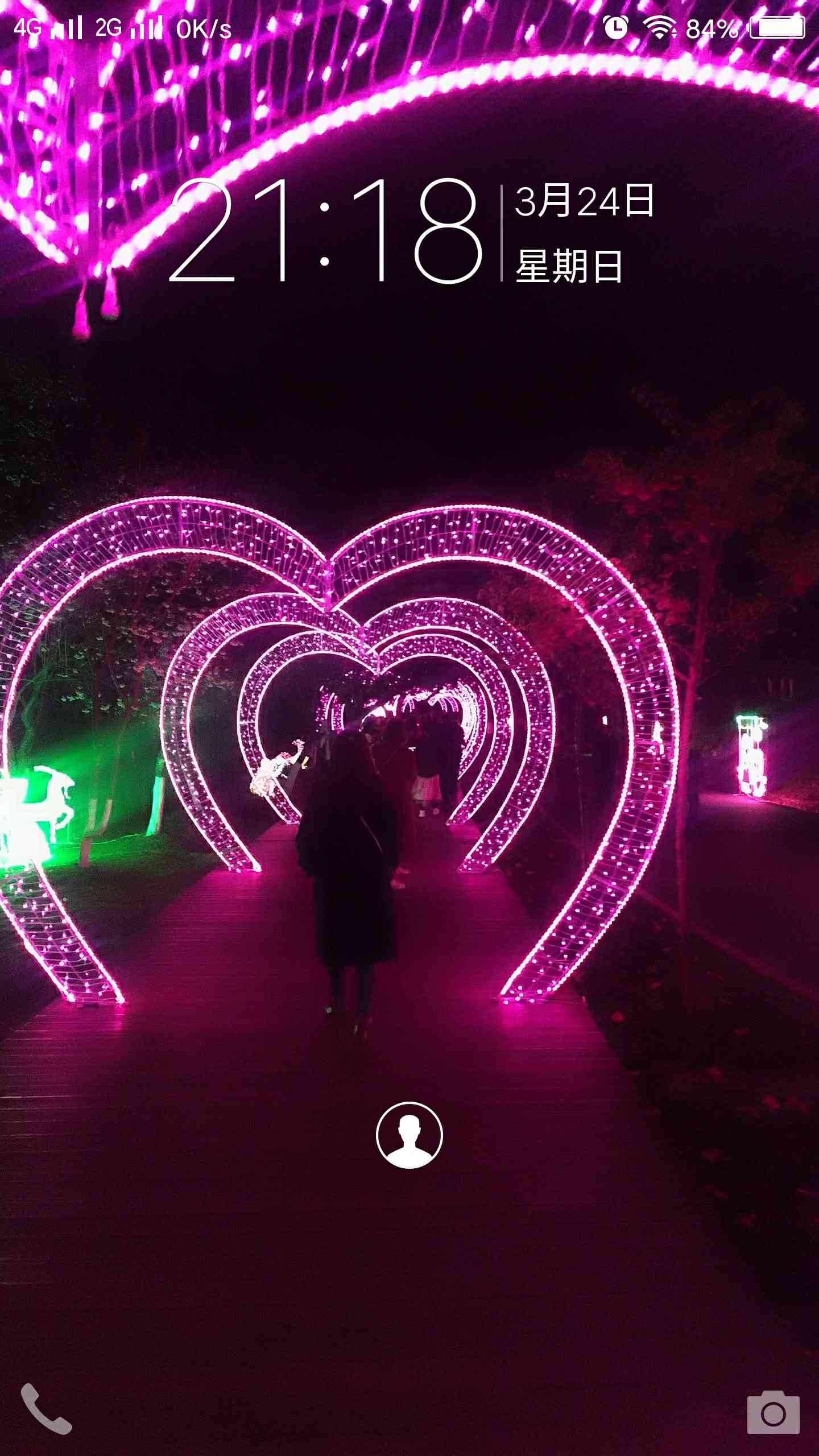Tap the face unlock profile icon

click(x=409, y=1135)
